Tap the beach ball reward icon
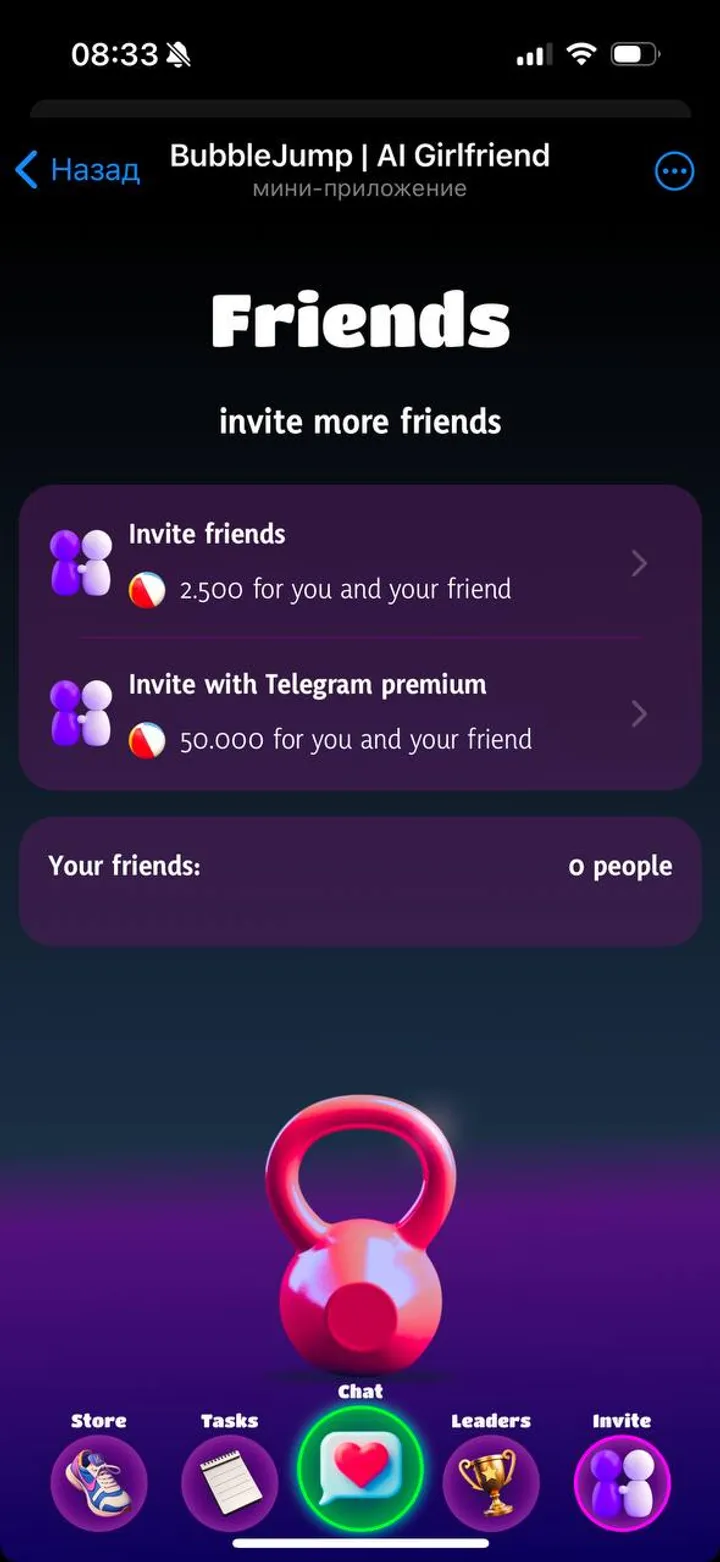Viewport: 720px width, 1562px height. tap(146, 588)
